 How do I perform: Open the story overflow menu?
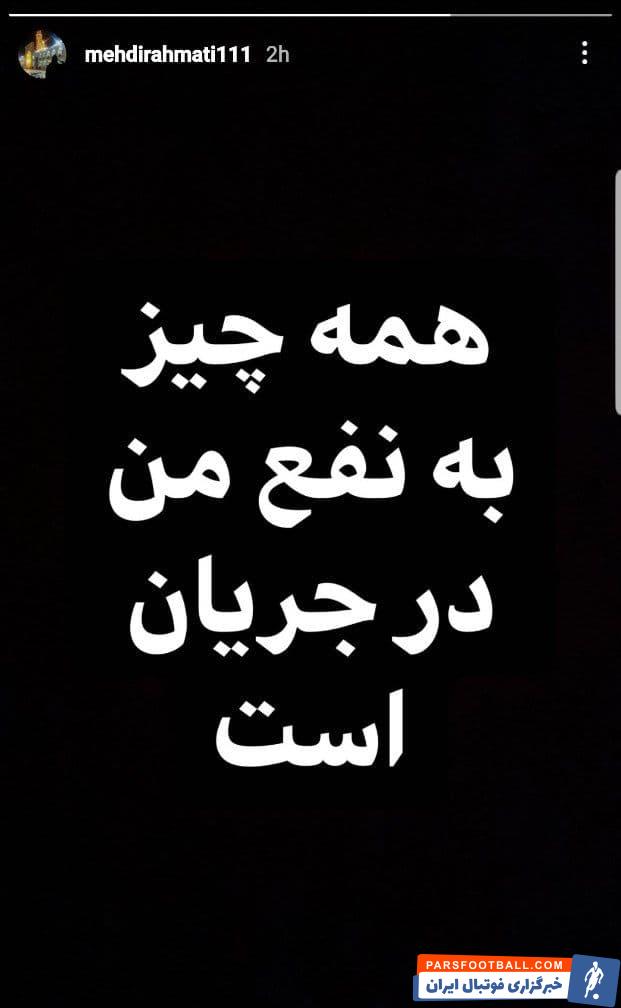[585, 54]
